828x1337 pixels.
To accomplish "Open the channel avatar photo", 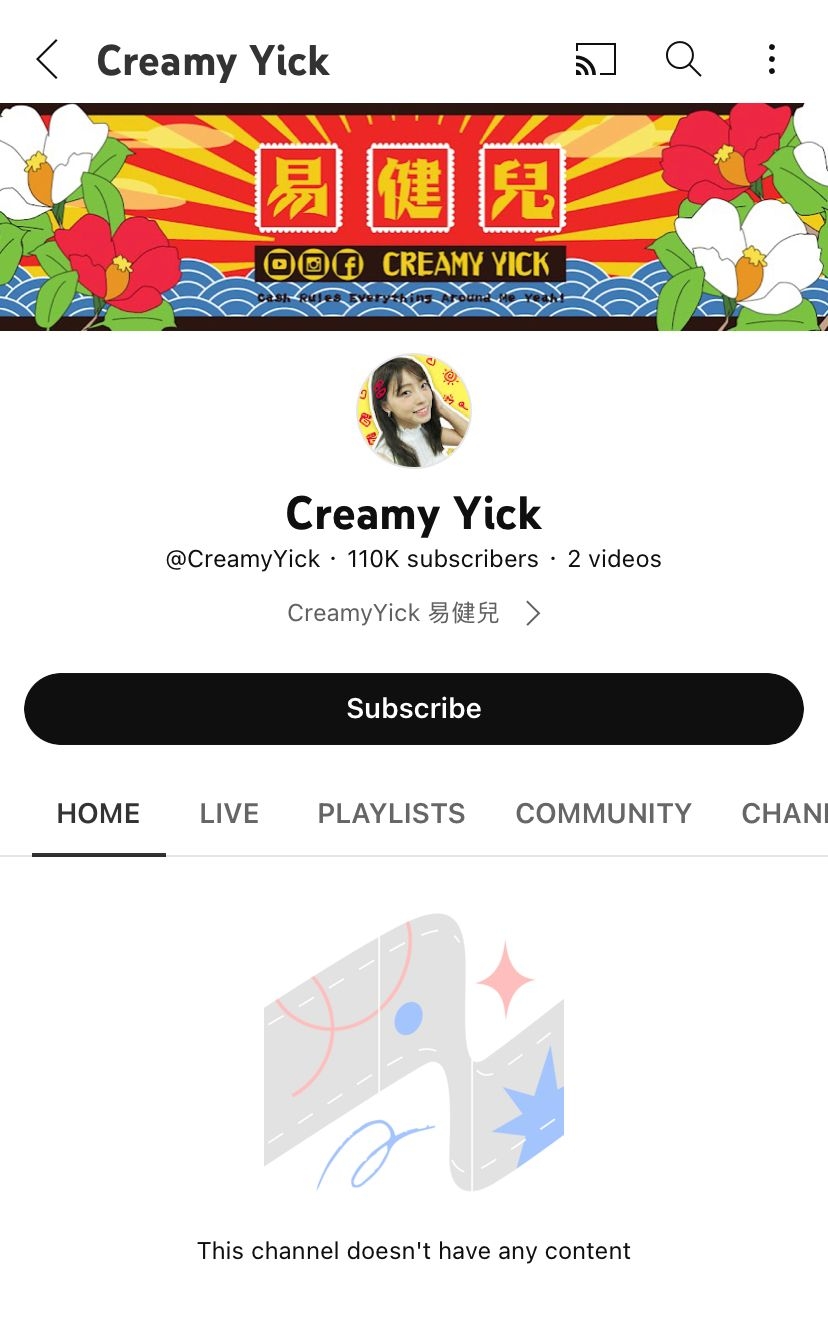I will [414, 411].
